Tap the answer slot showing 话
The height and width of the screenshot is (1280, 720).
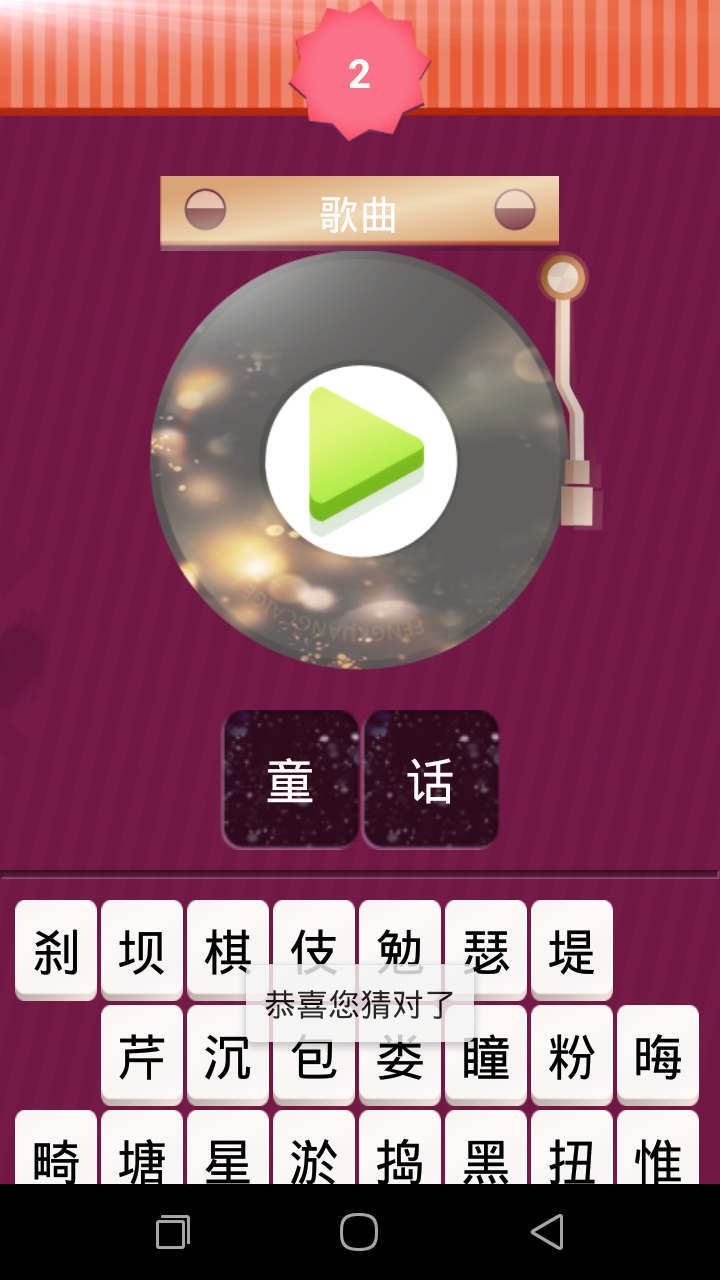pyautogui.click(x=431, y=780)
